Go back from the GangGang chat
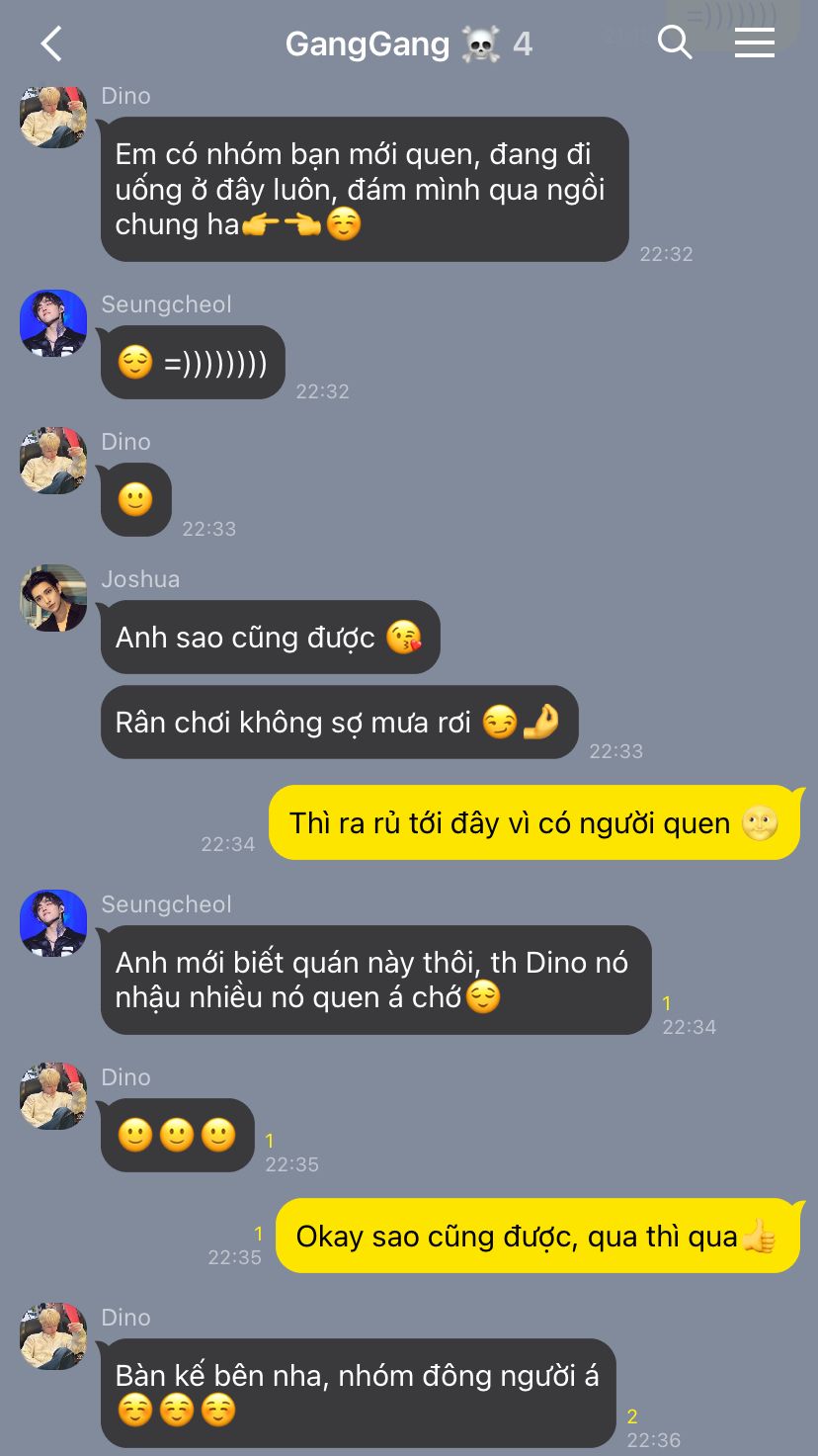Image resolution: width=818 pixels, height=1456 pixels. point(51,43)
